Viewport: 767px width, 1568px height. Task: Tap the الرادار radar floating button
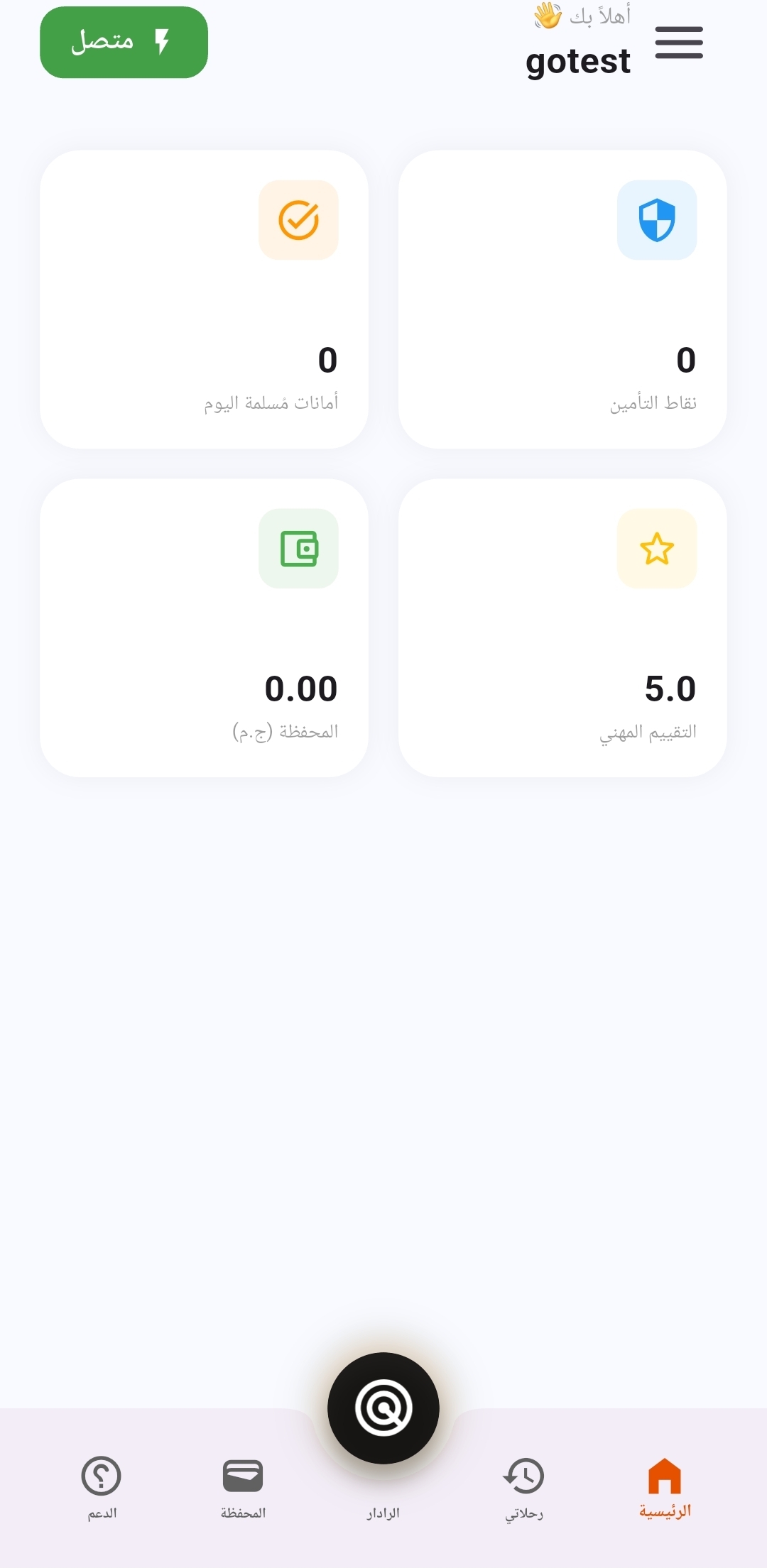pyautogui.click(x=383, y=1408)
